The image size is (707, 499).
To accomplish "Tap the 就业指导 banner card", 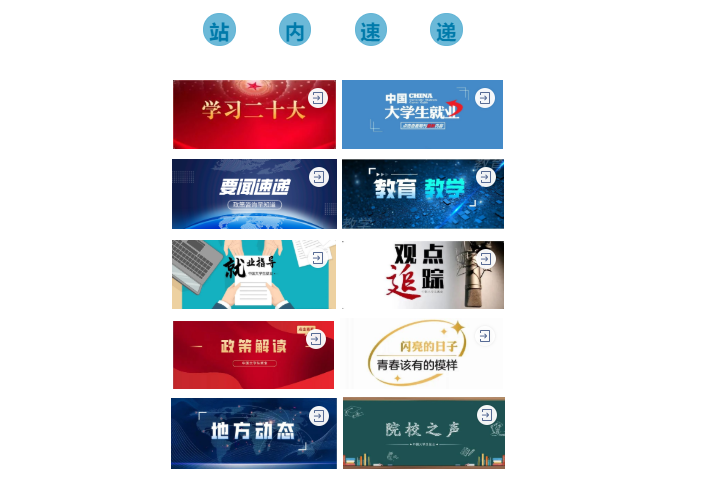I will [x=253, y=274].
